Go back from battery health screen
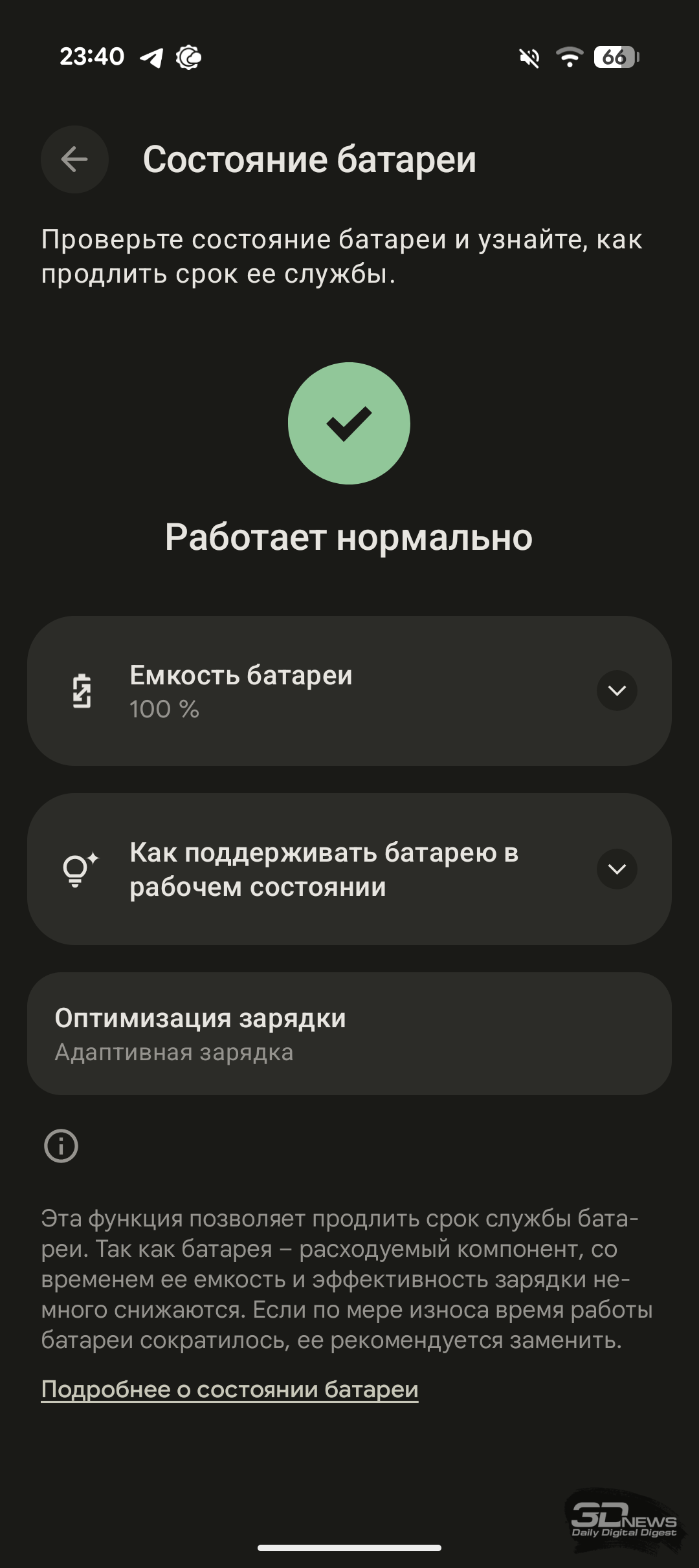 click(74, 159)
